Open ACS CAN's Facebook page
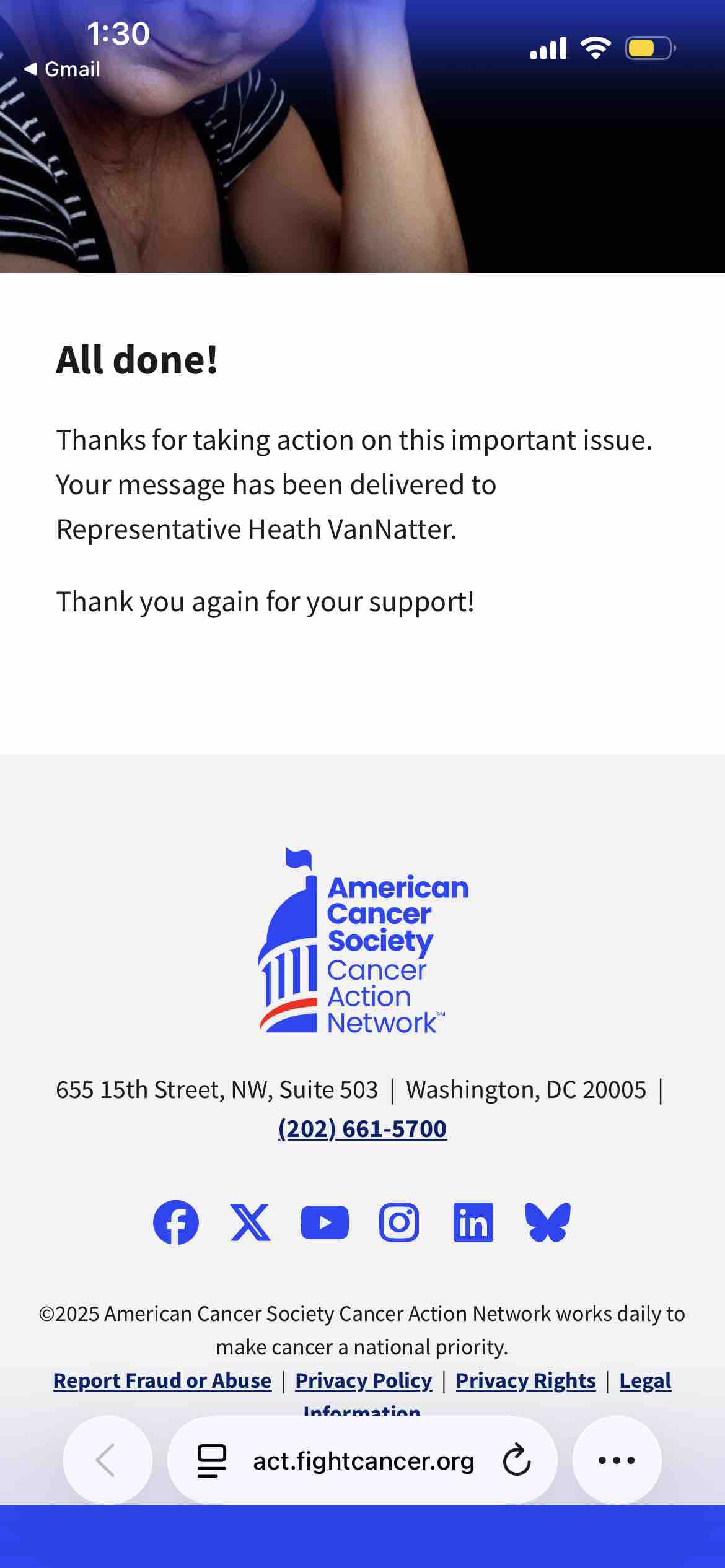725x1568 pixels. pyautogui.click(x=176, y=1222)
